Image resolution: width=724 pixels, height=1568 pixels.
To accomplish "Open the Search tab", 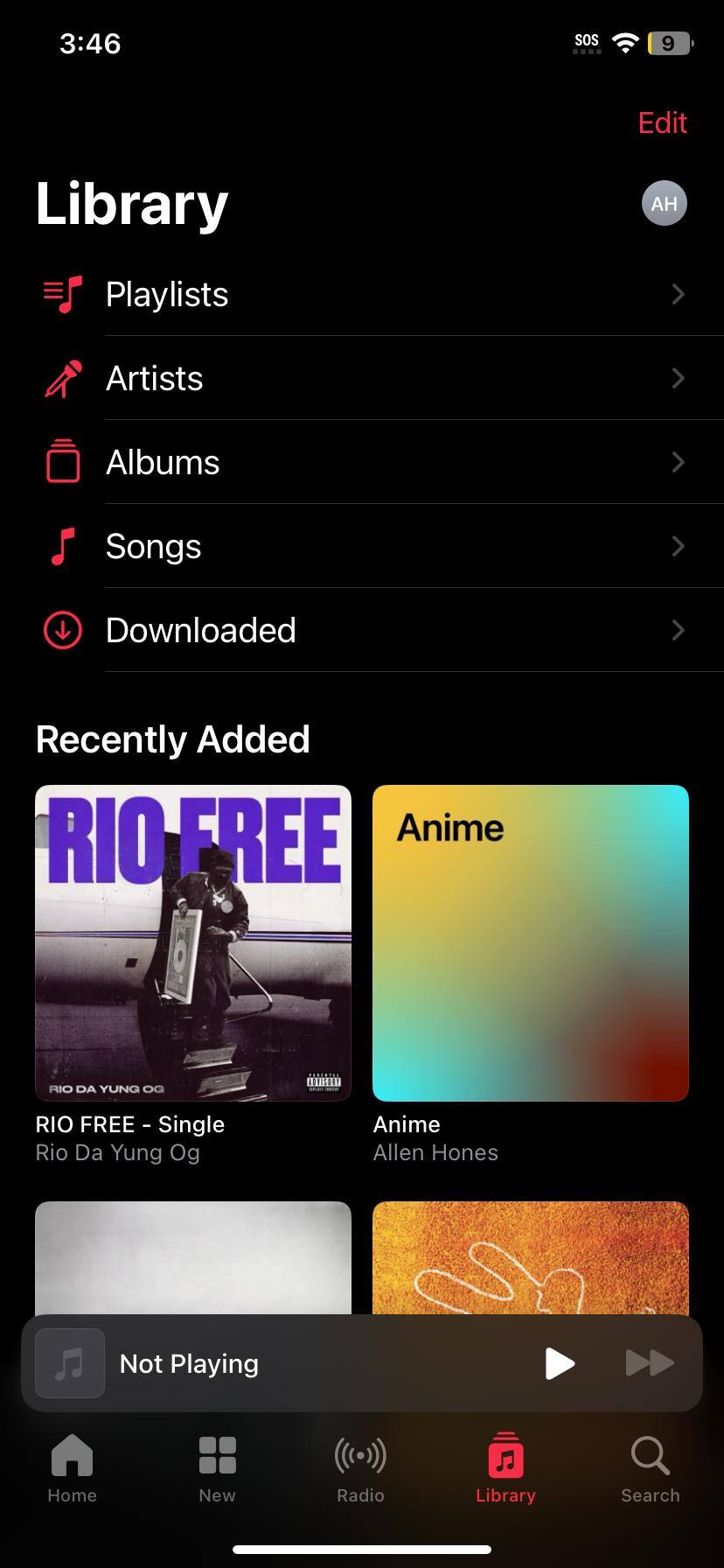I will [650, 1469].
